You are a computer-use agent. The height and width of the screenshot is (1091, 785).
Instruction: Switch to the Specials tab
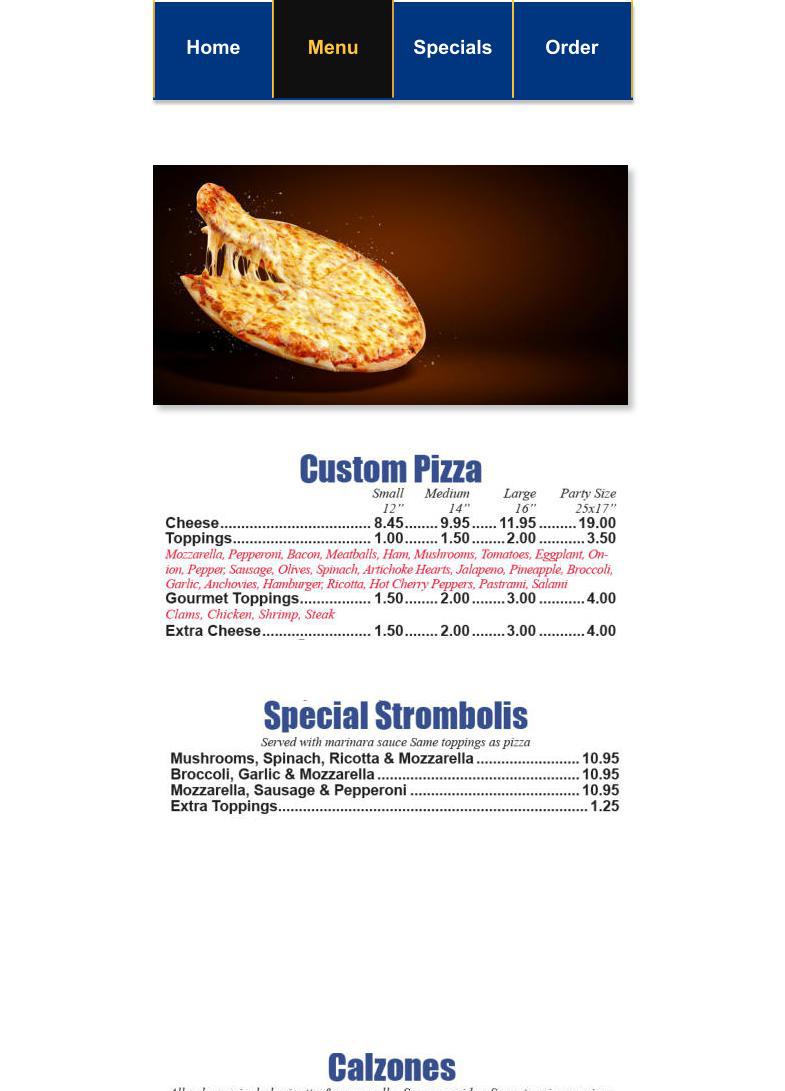click(x=453, y=48)
